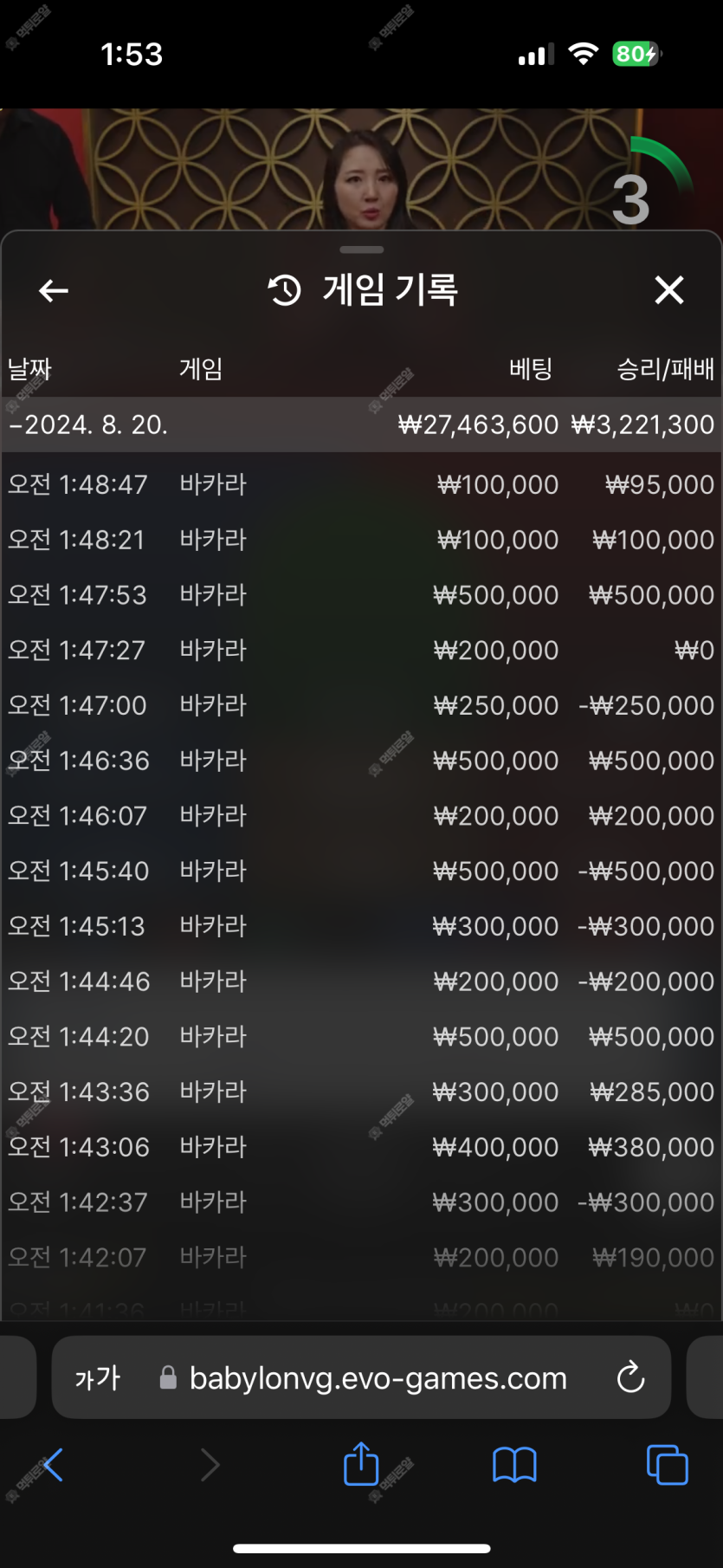Go back from the game history panel
723x1568 pixels.
tap(54, 291)
